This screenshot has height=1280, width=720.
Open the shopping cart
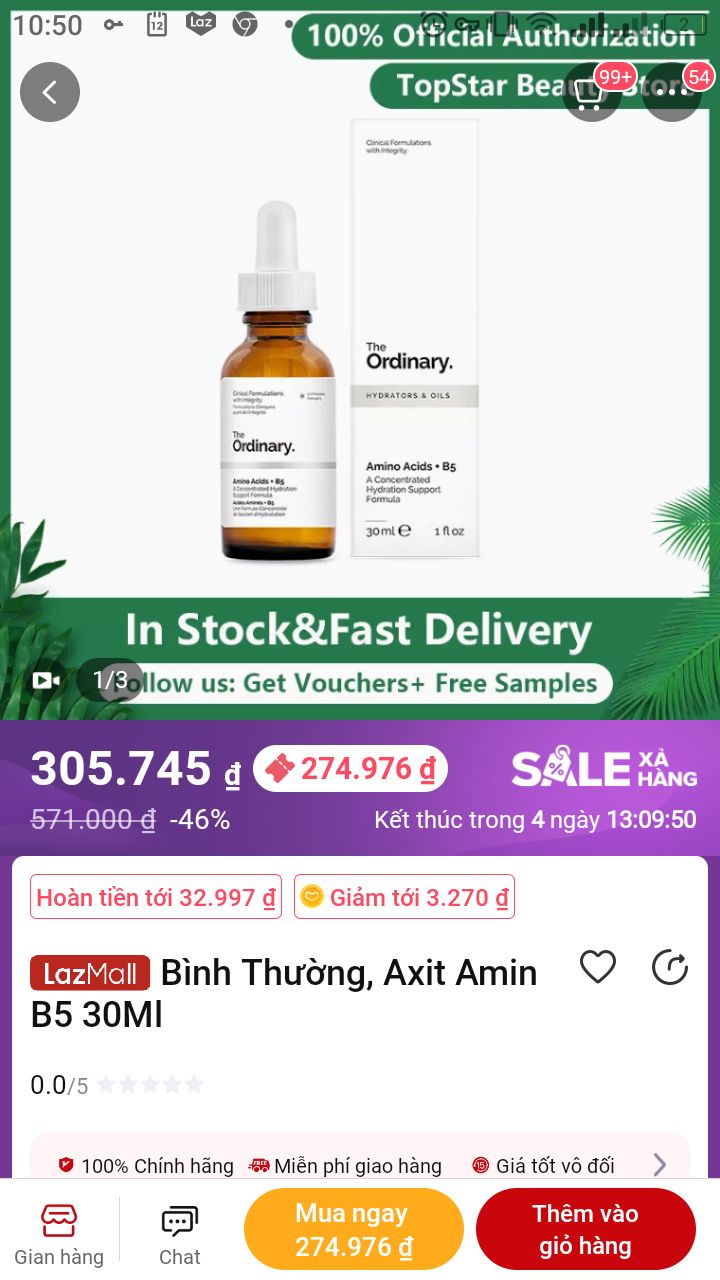591,92
